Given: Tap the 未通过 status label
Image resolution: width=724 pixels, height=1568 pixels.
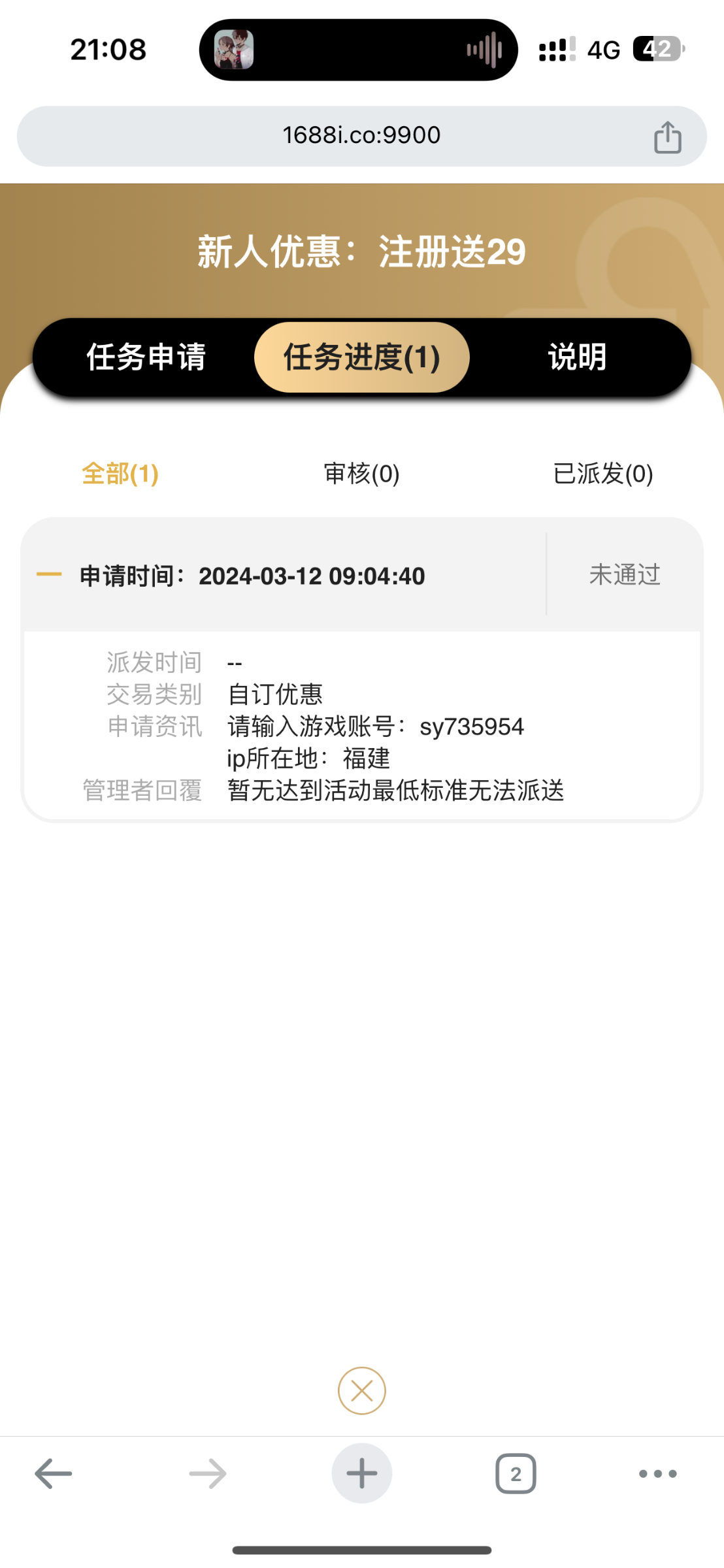Looking at the screenshot, I should click(x=624, y=575).
